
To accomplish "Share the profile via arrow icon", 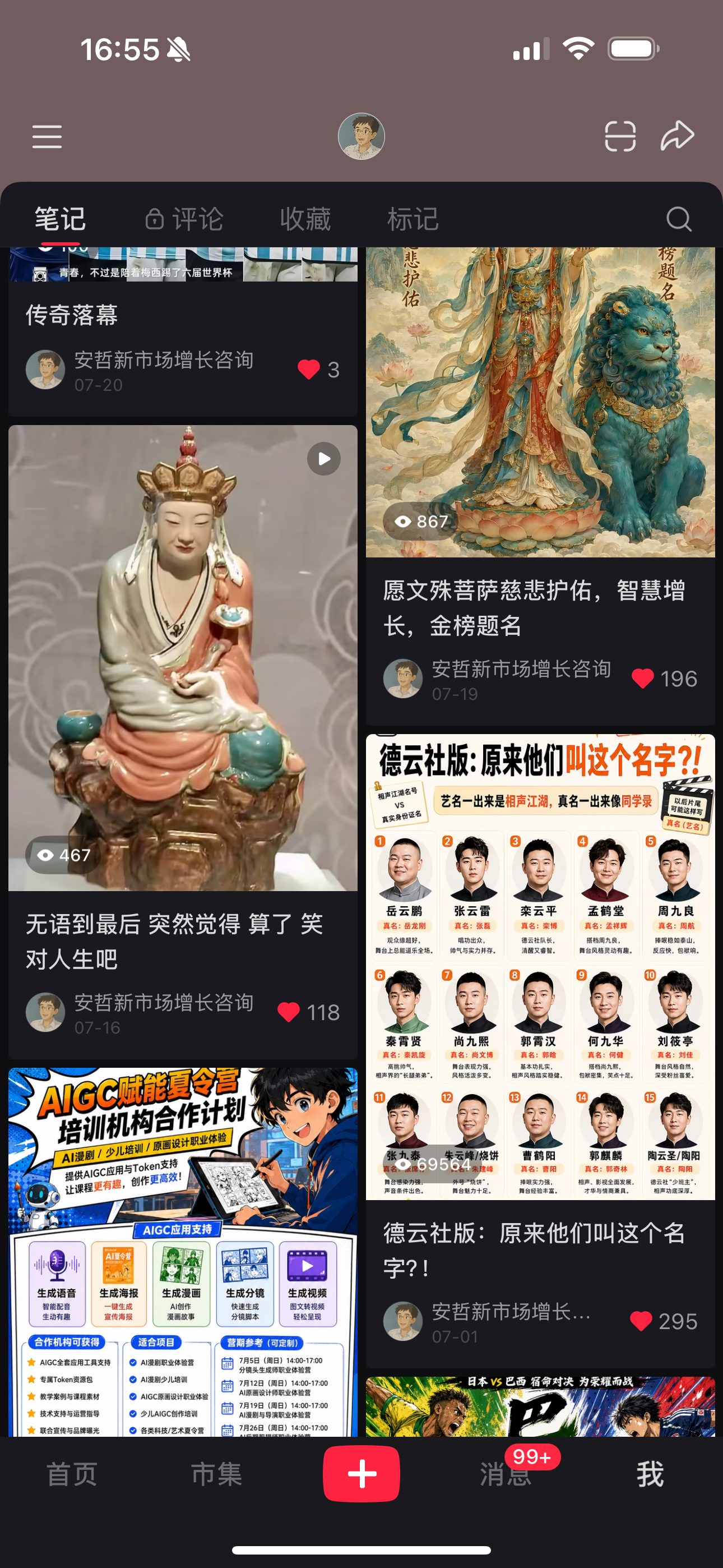I will tap(678, 135).
